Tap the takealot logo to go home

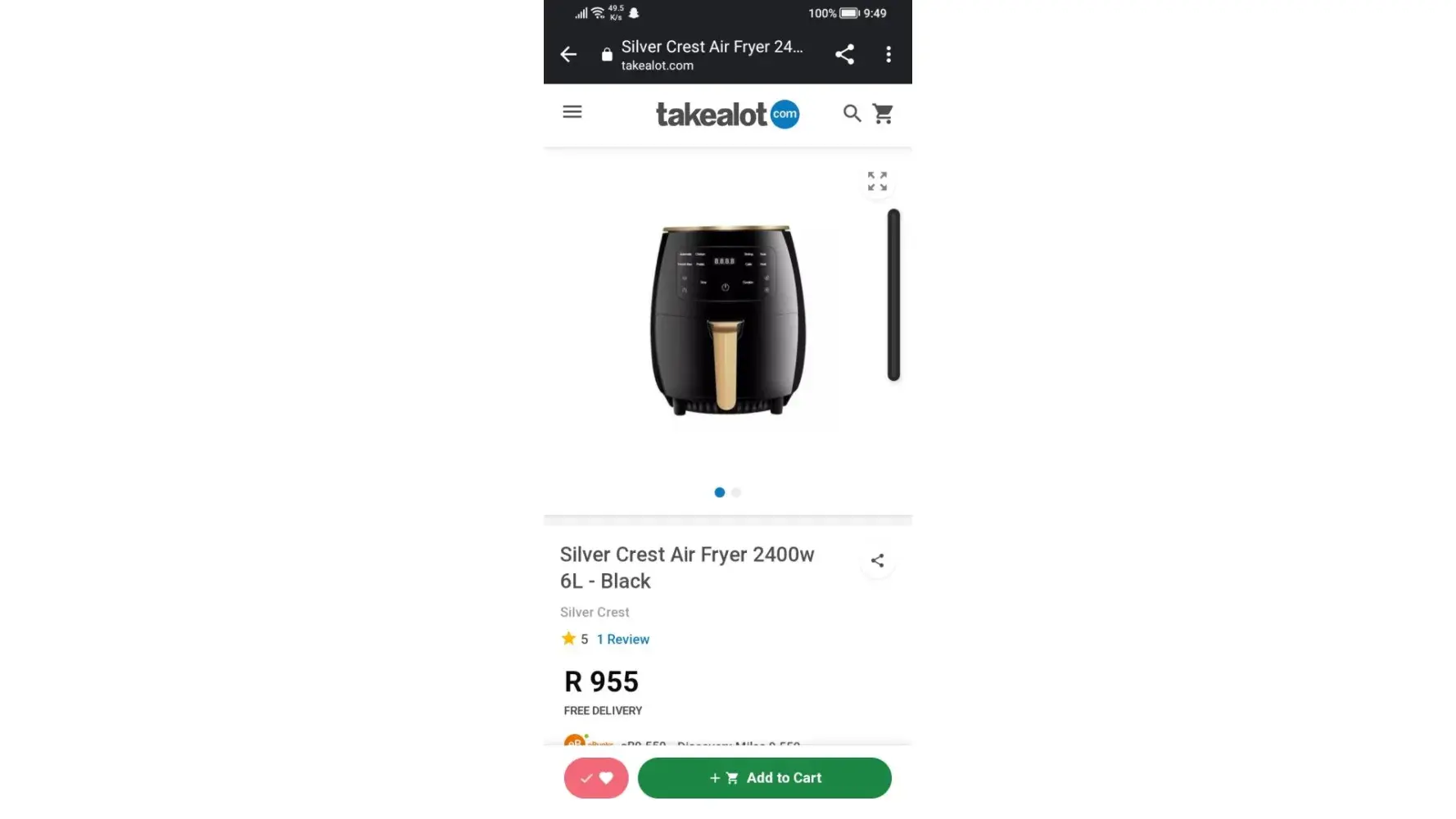(x=727, y=115)
